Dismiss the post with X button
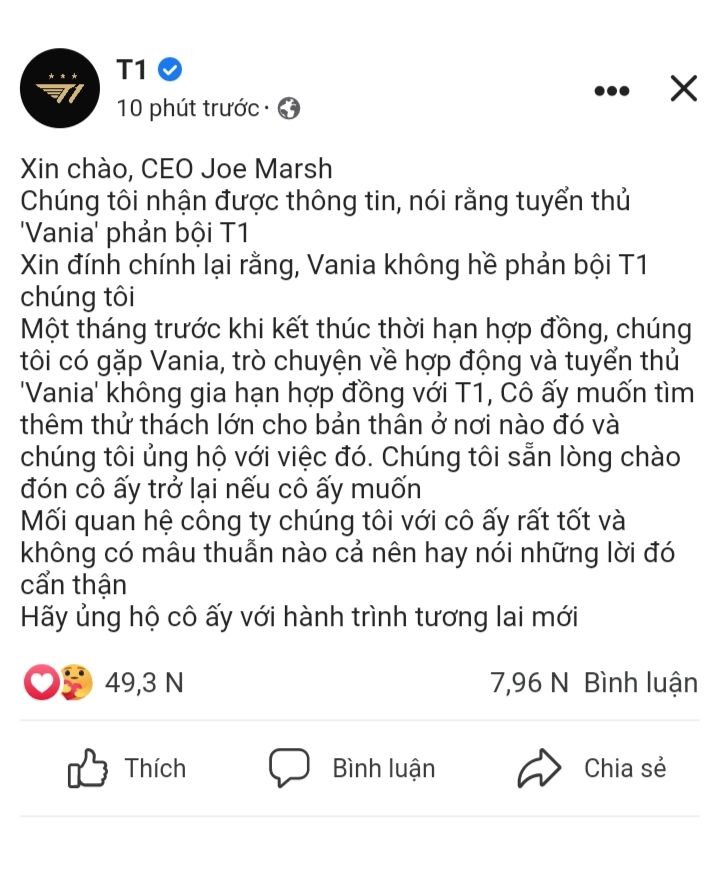Image resolution: width=720 pixels, height=896 pixels. coord(683,89)
